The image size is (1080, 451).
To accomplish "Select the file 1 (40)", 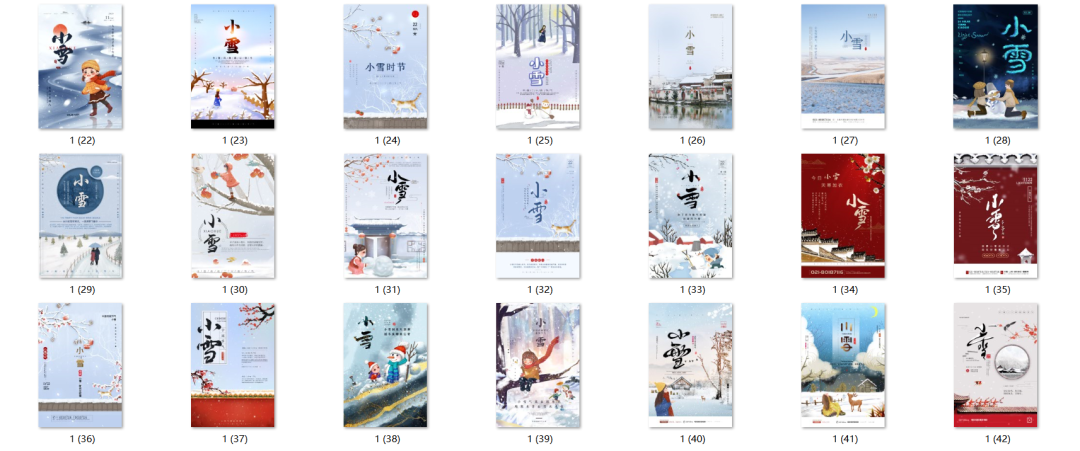I will pyautogui.click(x=691, y=366).
